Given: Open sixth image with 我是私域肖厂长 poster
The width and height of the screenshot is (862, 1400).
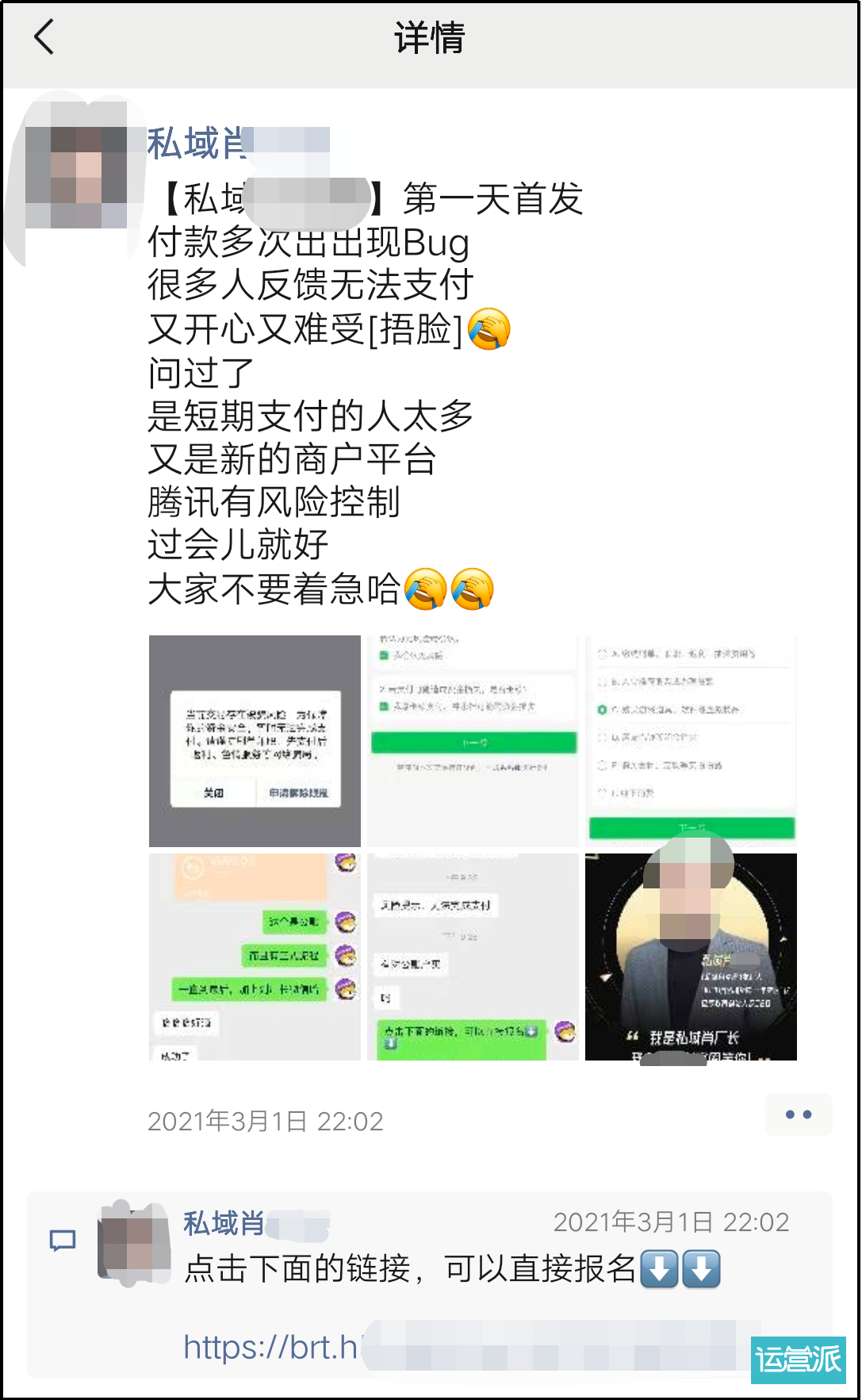Looking at the screenshot, I should click(x=691, y=956).
